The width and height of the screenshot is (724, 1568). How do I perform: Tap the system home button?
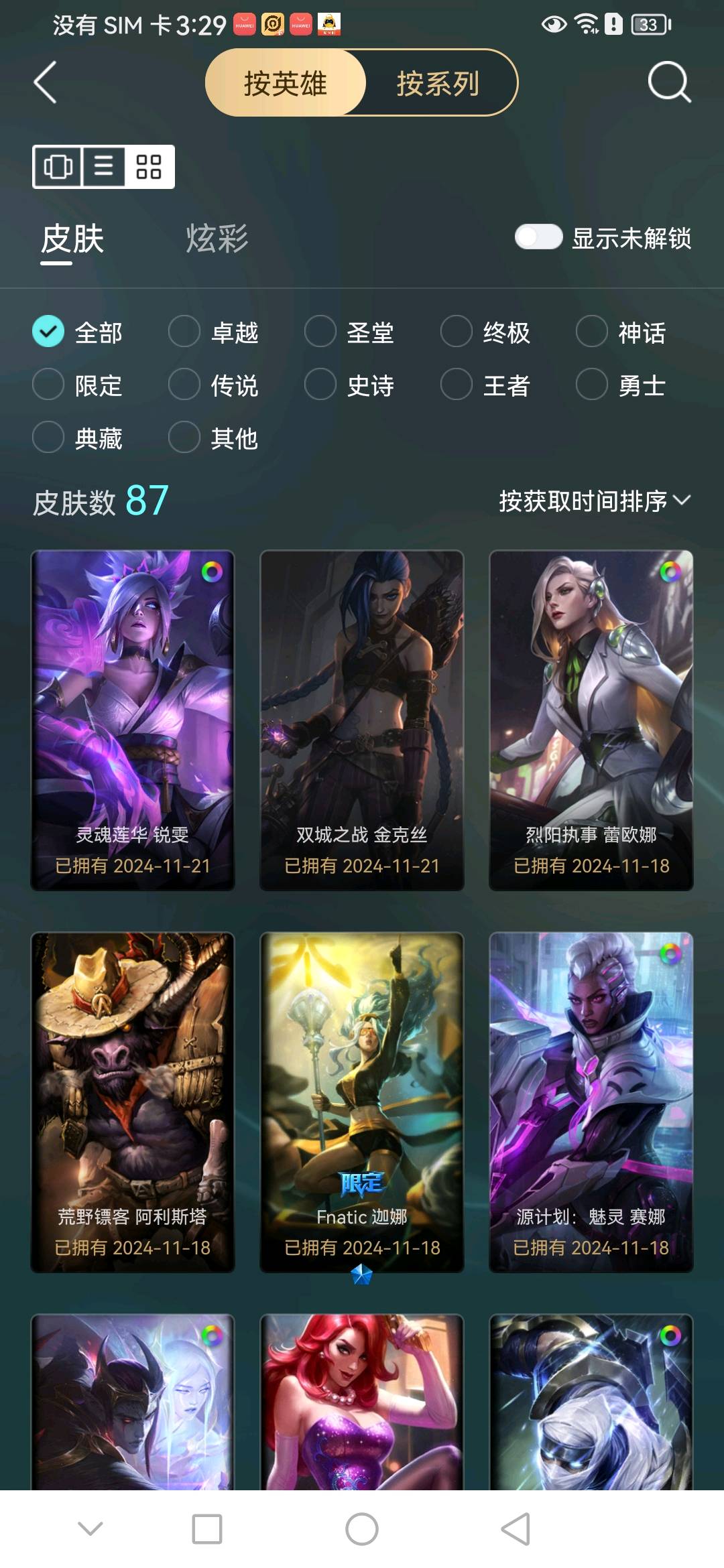pos(362,1529)
